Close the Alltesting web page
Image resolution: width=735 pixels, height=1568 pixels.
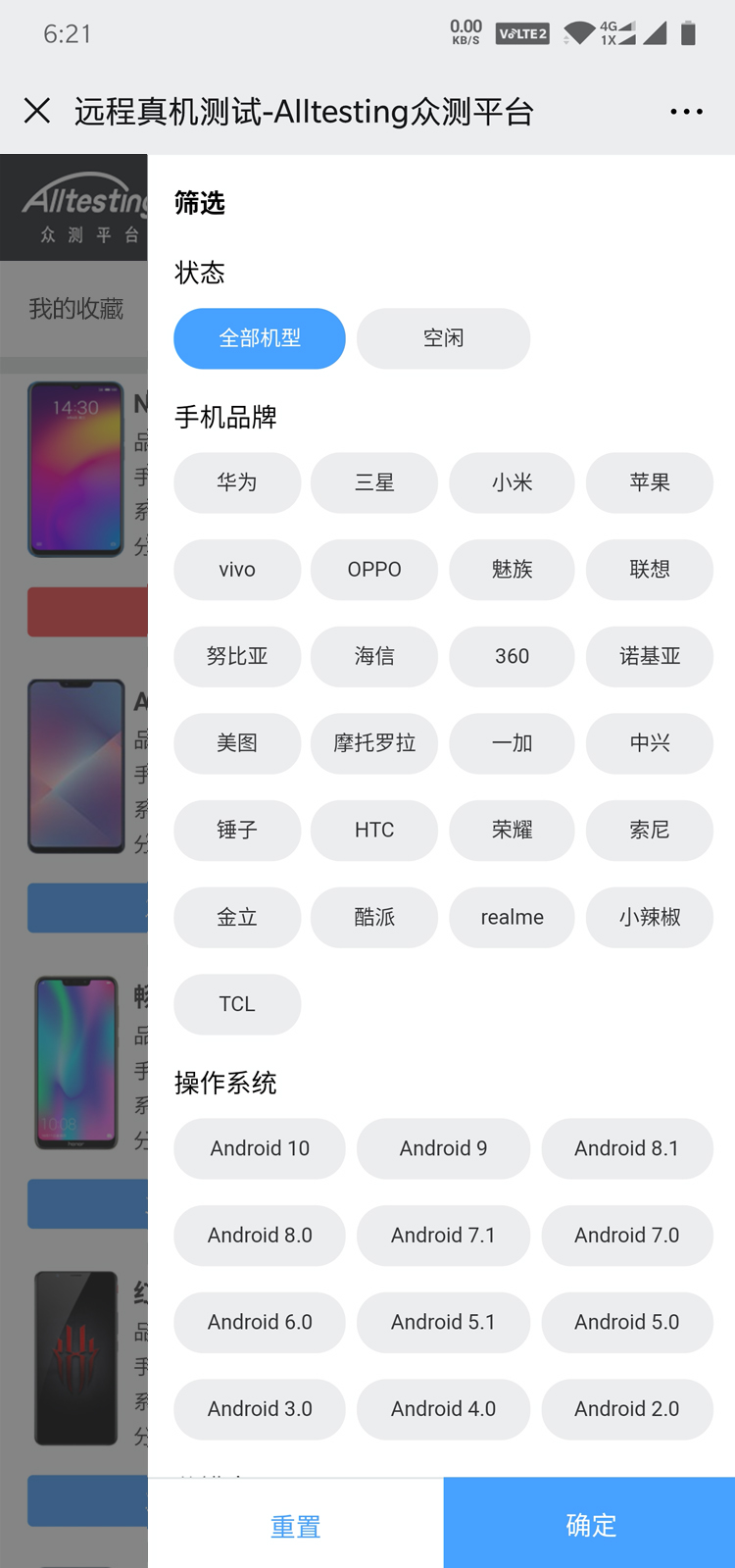[x=37, y=111]
